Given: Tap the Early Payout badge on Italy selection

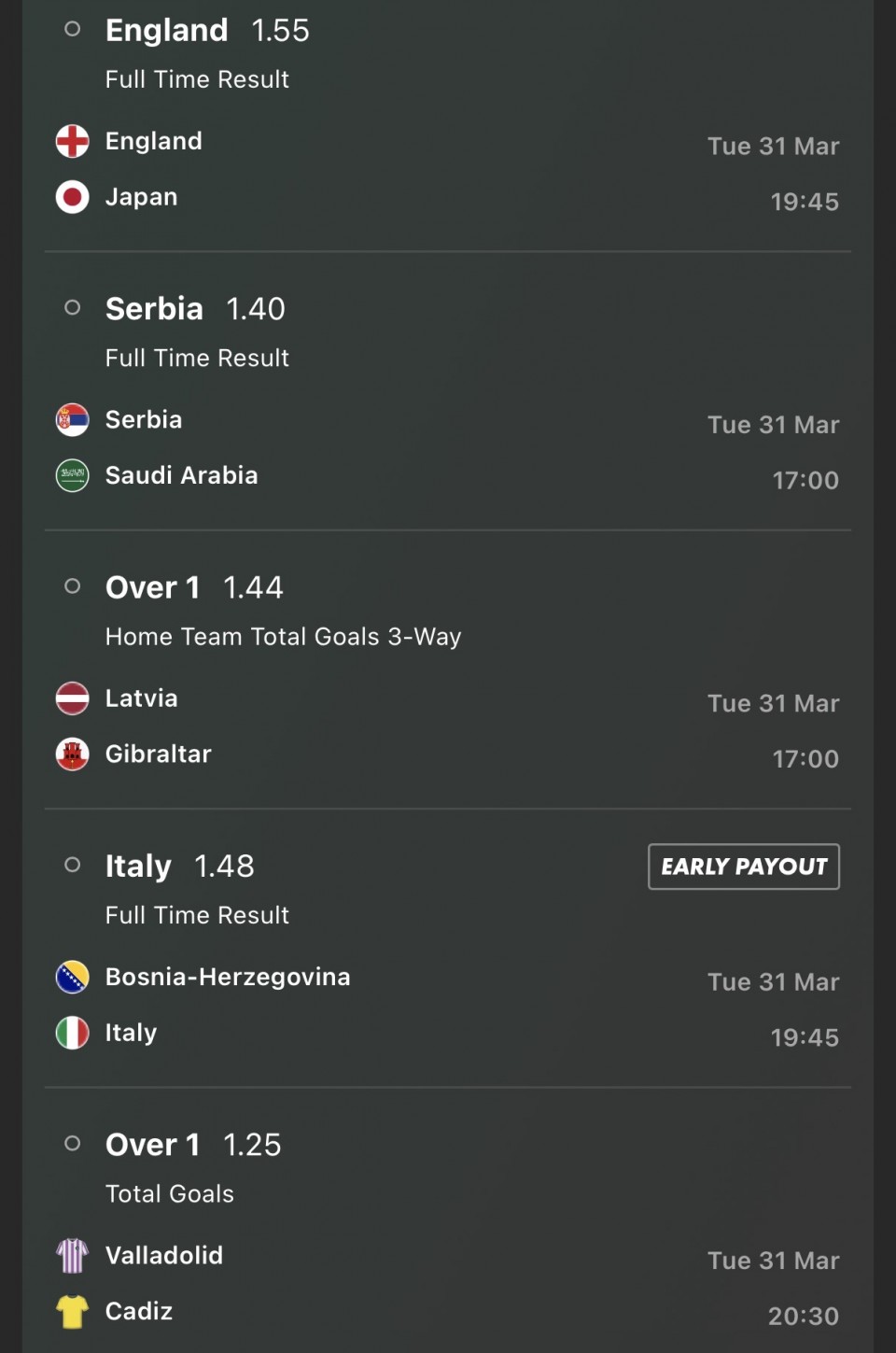Looking at the screenshot, I should click(x=743, y=867).
